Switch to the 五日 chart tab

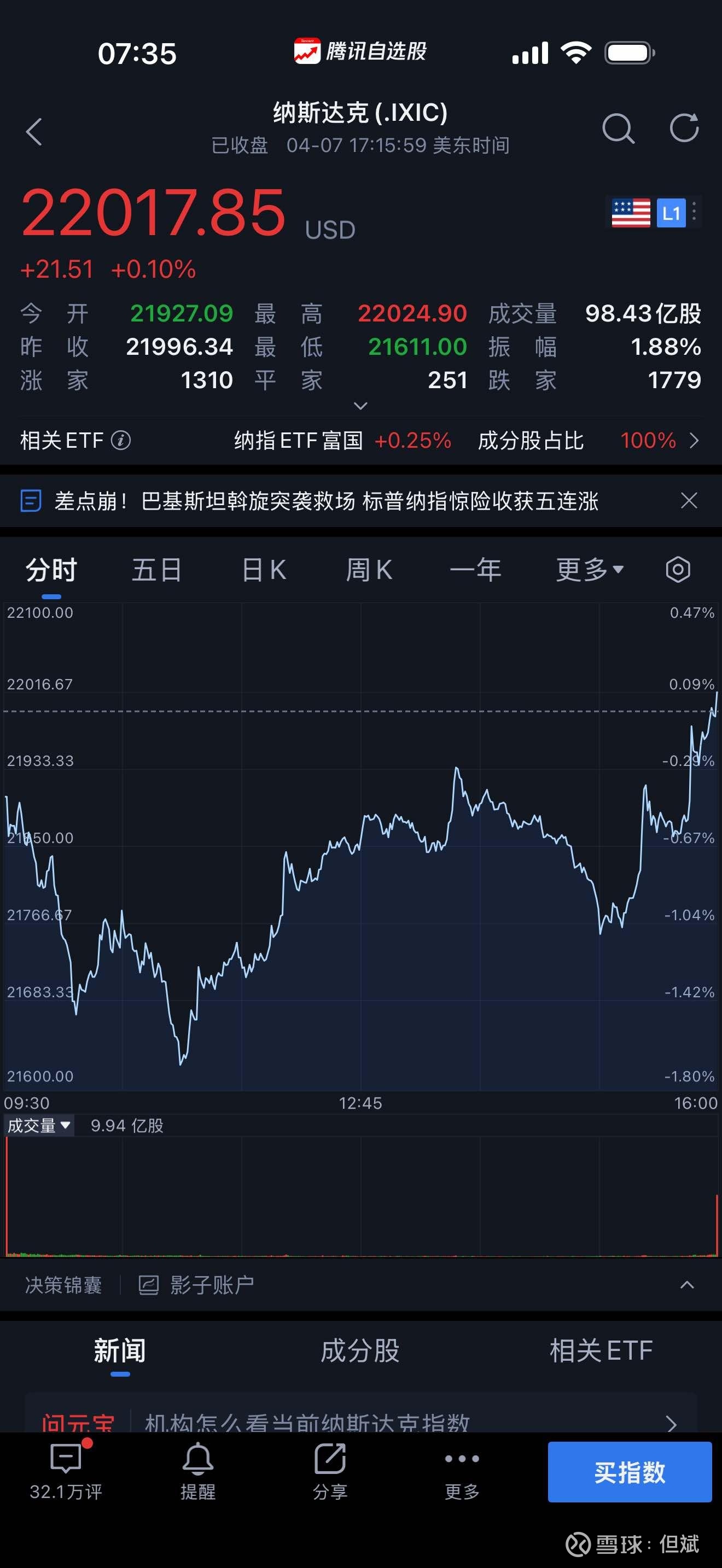pyautogui.click(x=156, y=570)
